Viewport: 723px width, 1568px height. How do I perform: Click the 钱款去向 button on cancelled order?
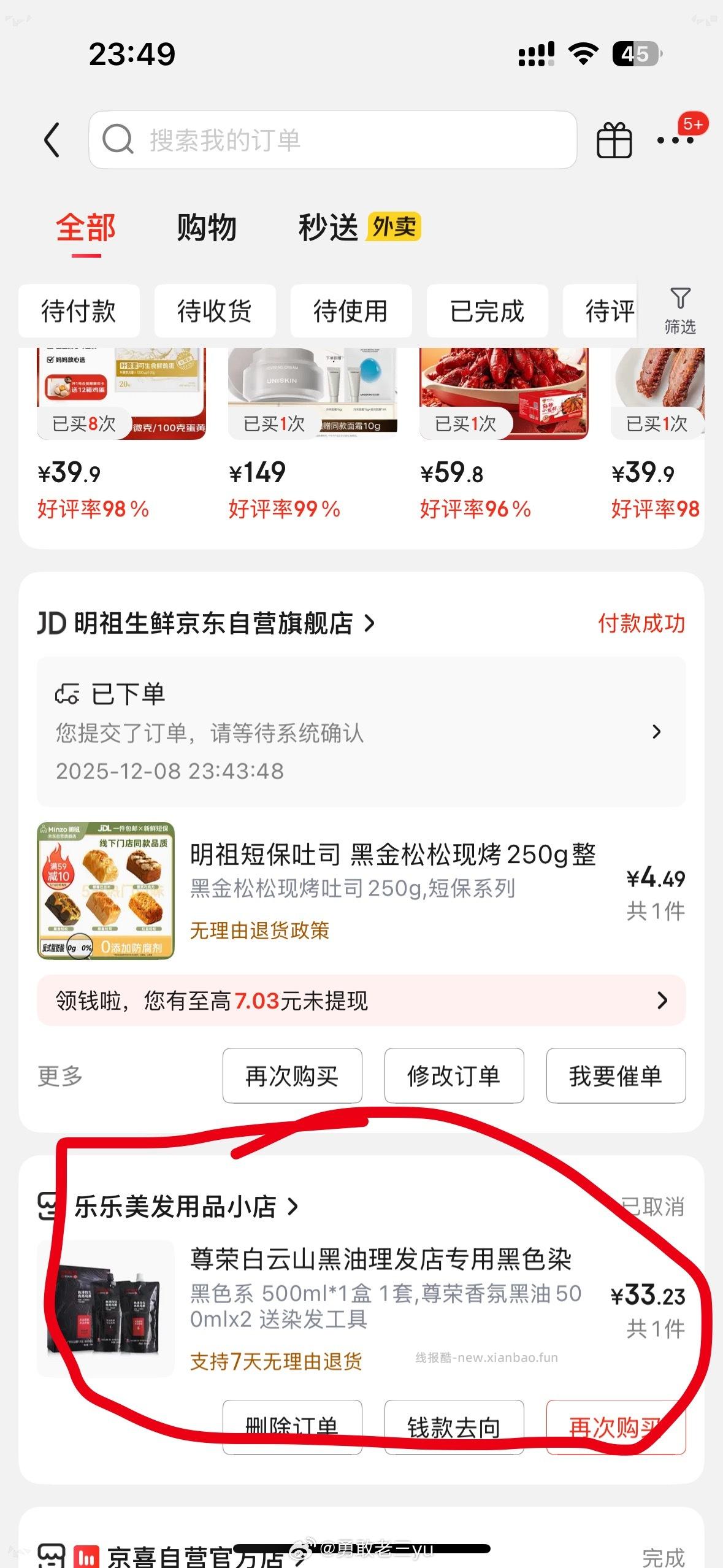pyautogui.click(x=454, y=1426)
